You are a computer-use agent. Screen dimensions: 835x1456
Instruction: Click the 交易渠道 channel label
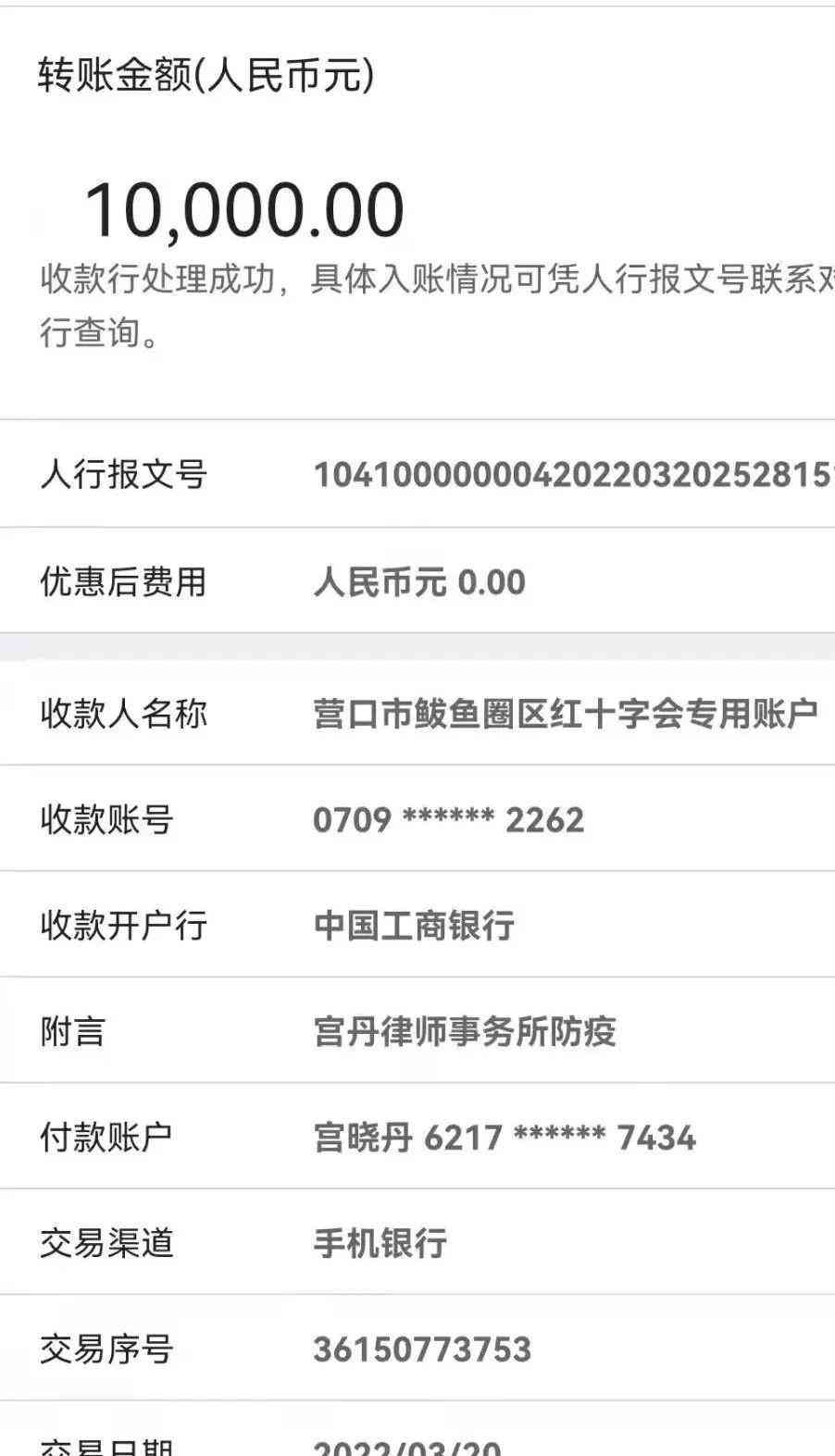(x=106, y=1244)
